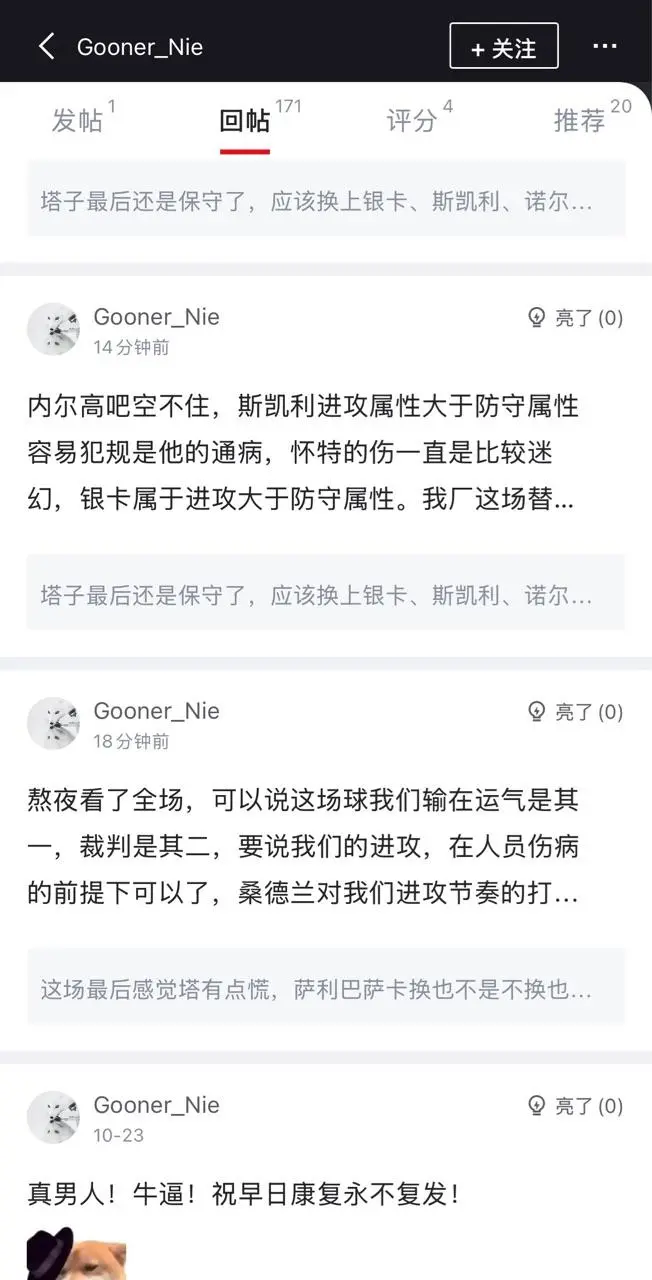This screenshot has height=1280, width=652.
Task: Light up the reply posted 18分钟前
Action: (x=575, y=712)
